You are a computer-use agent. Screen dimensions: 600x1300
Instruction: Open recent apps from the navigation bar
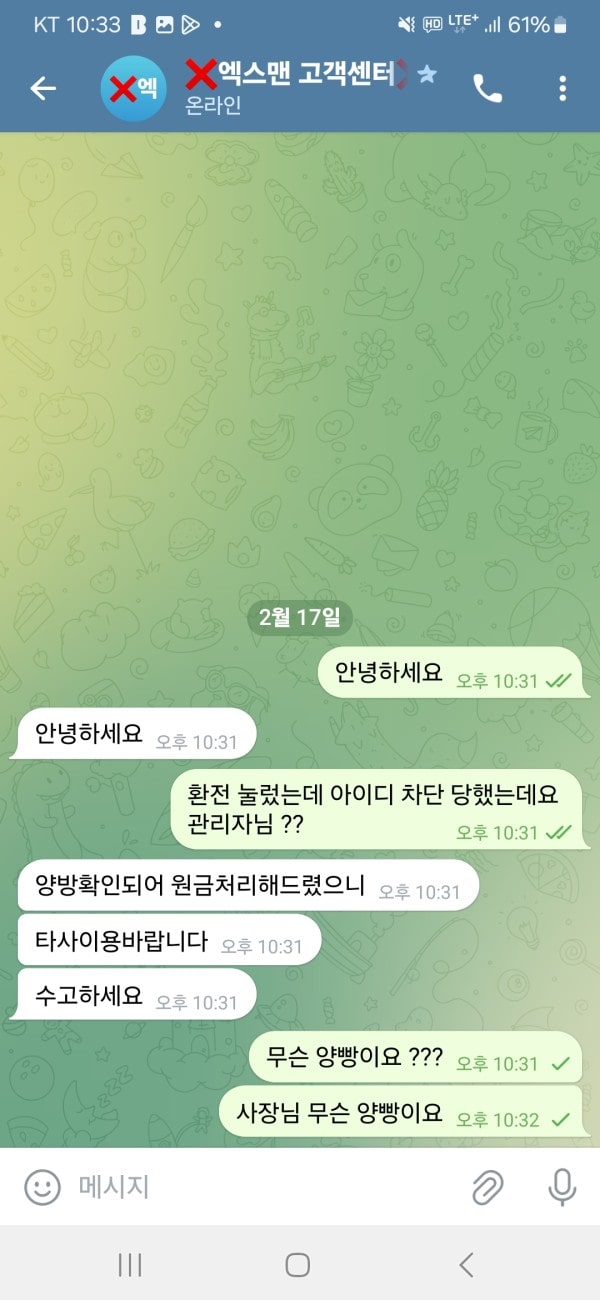[x=130, y=1264]
